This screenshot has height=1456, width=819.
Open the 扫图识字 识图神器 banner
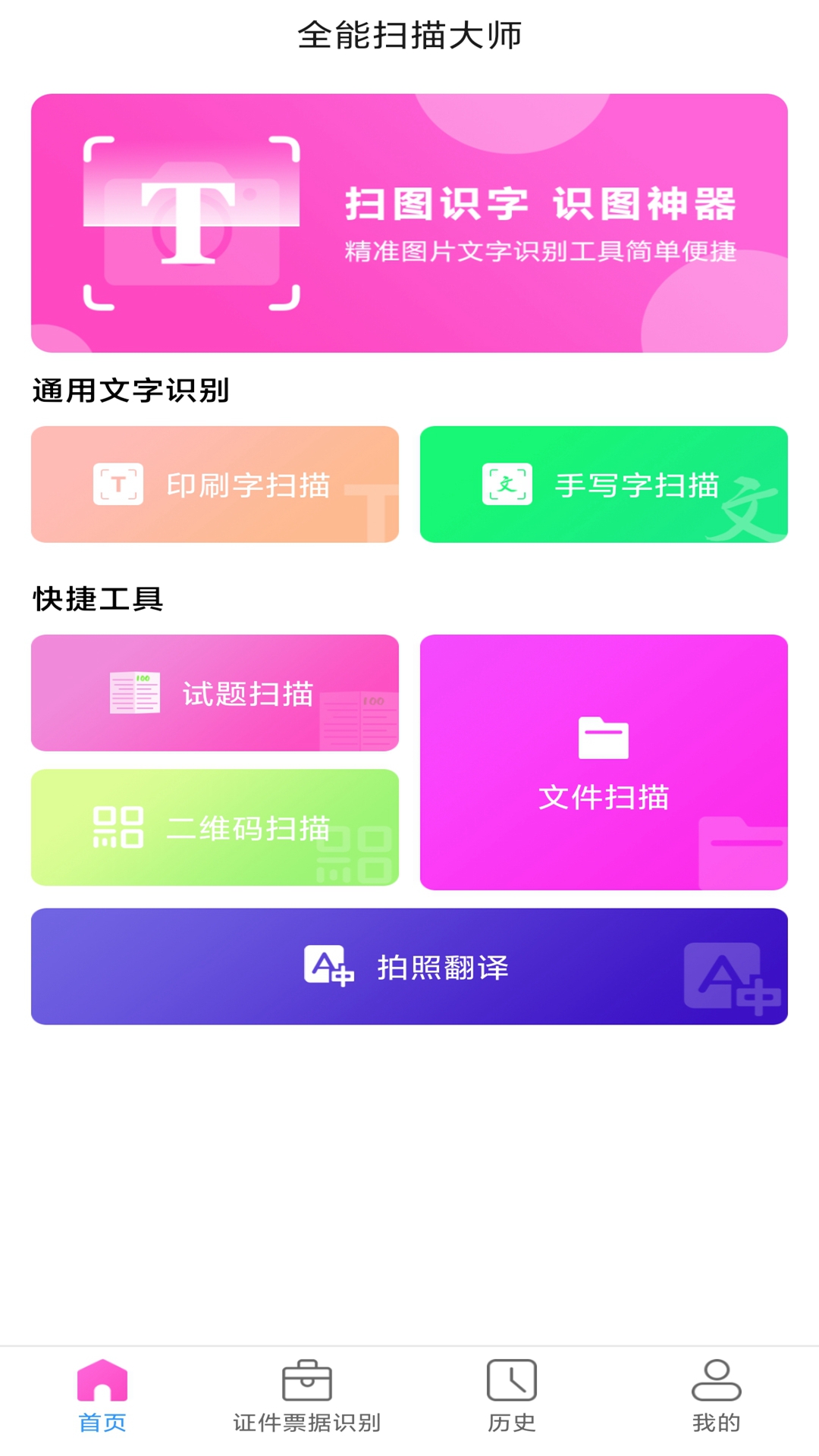coord(409,223)
